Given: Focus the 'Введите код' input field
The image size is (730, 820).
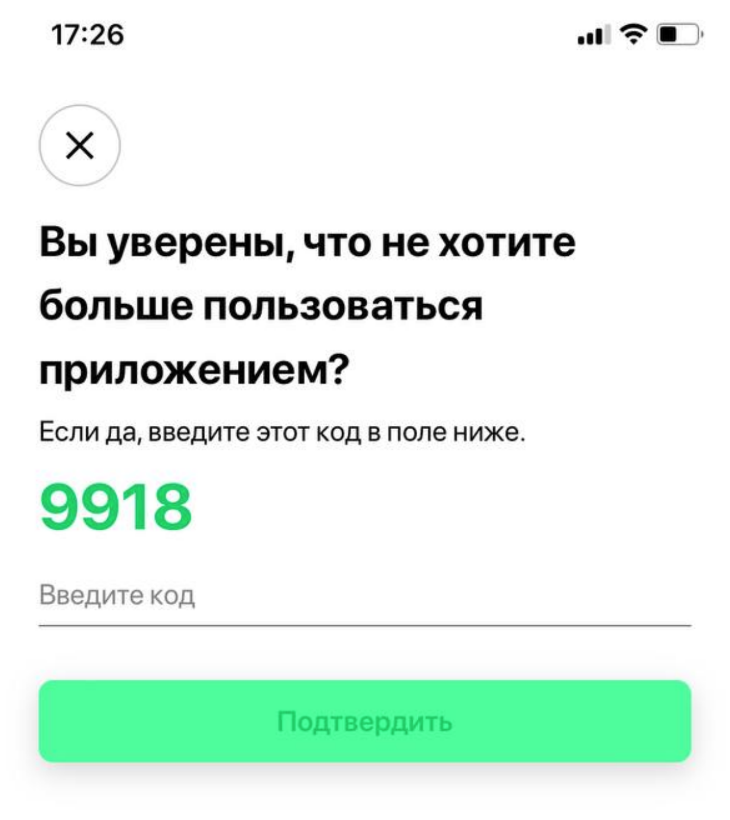Looking at the screenshot, I should [x=364, y=598].
